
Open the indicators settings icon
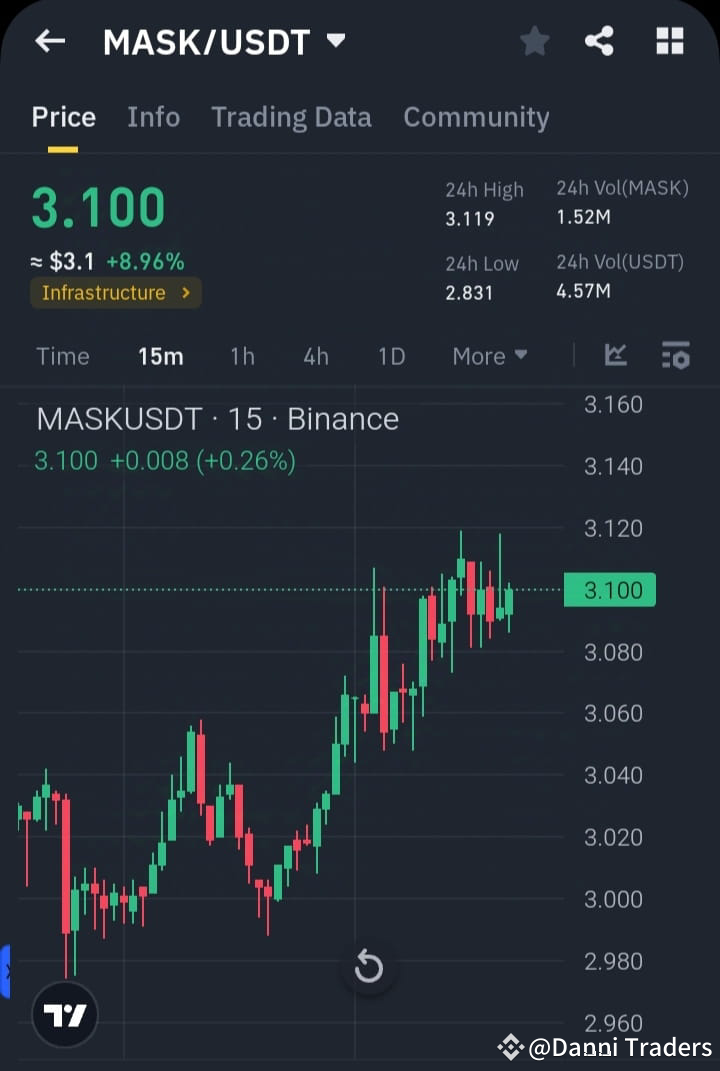click(x=675, y=355)
